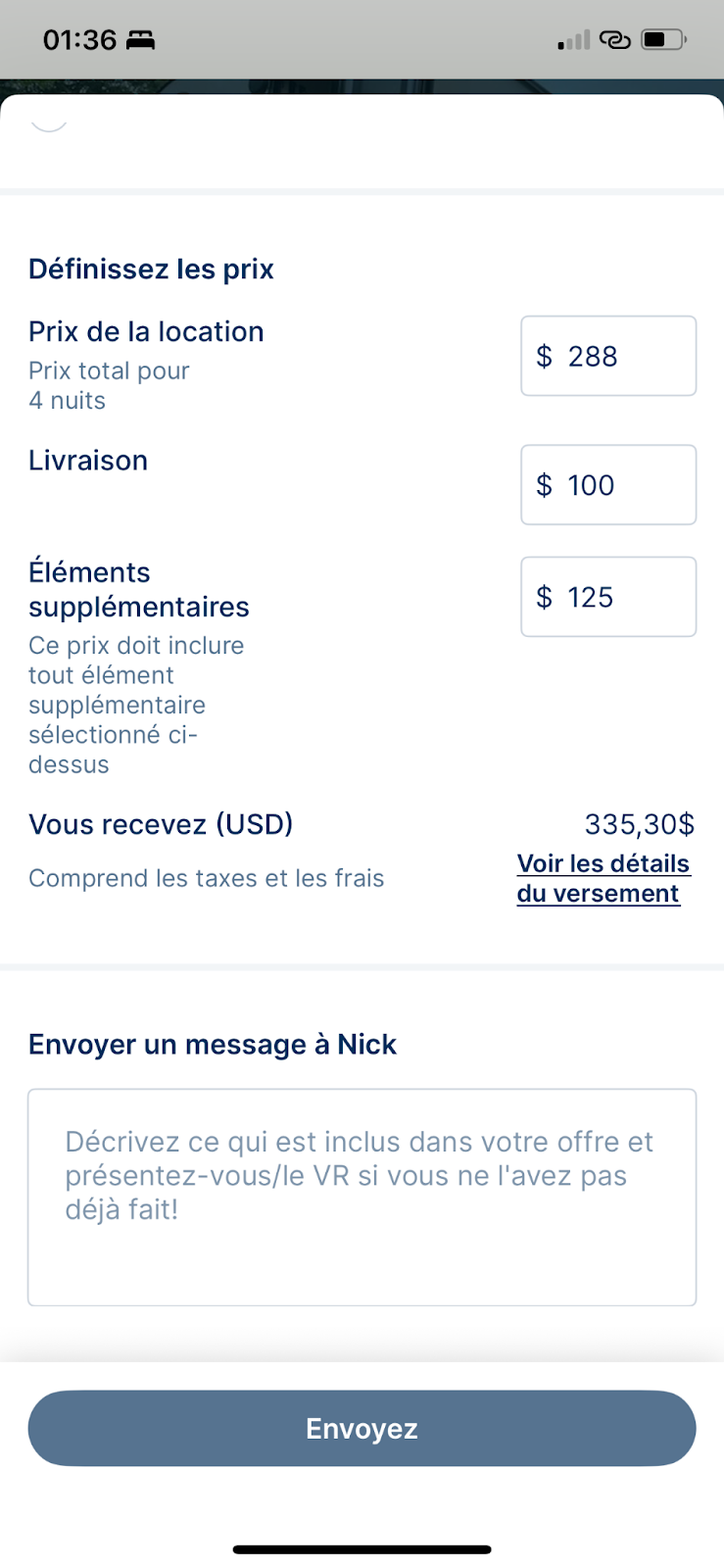The height and width of the screenshot is (1568, 724).
Task: Tap the Envoyez button
Action: (362, 1429)
